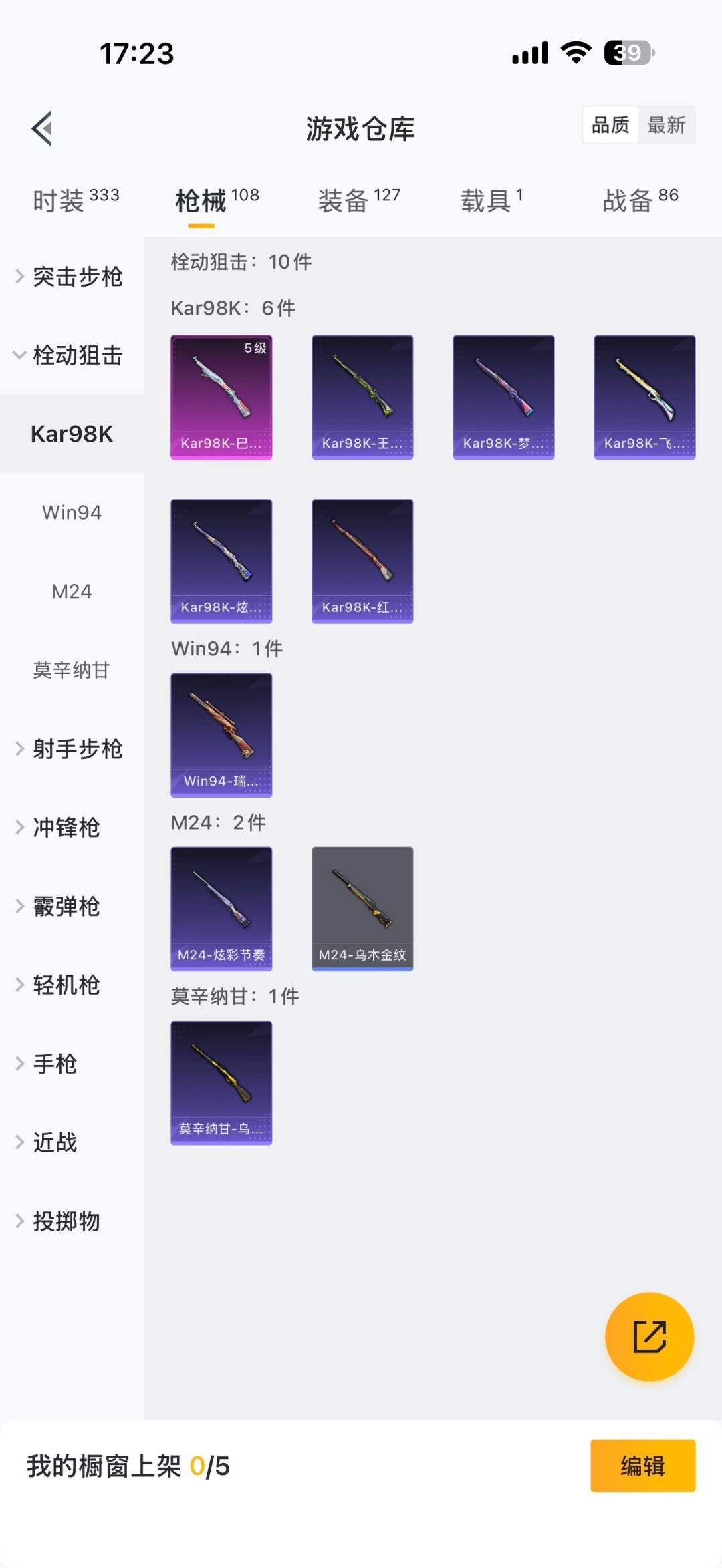View the 战备 tab
The image size is (722, 1568).
pyautogui.click(x=640, y=200)
